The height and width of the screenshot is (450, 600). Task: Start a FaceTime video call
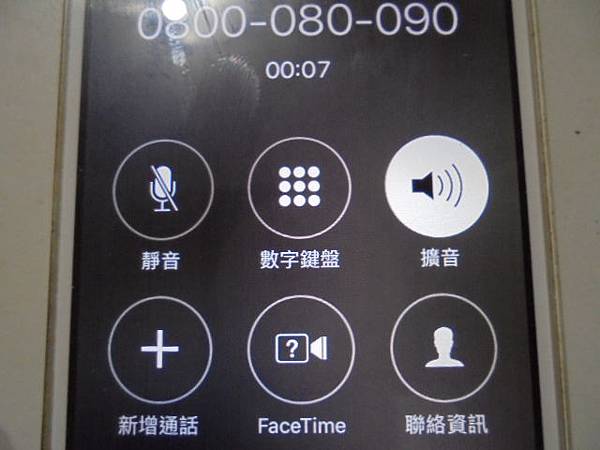point(301,348)
